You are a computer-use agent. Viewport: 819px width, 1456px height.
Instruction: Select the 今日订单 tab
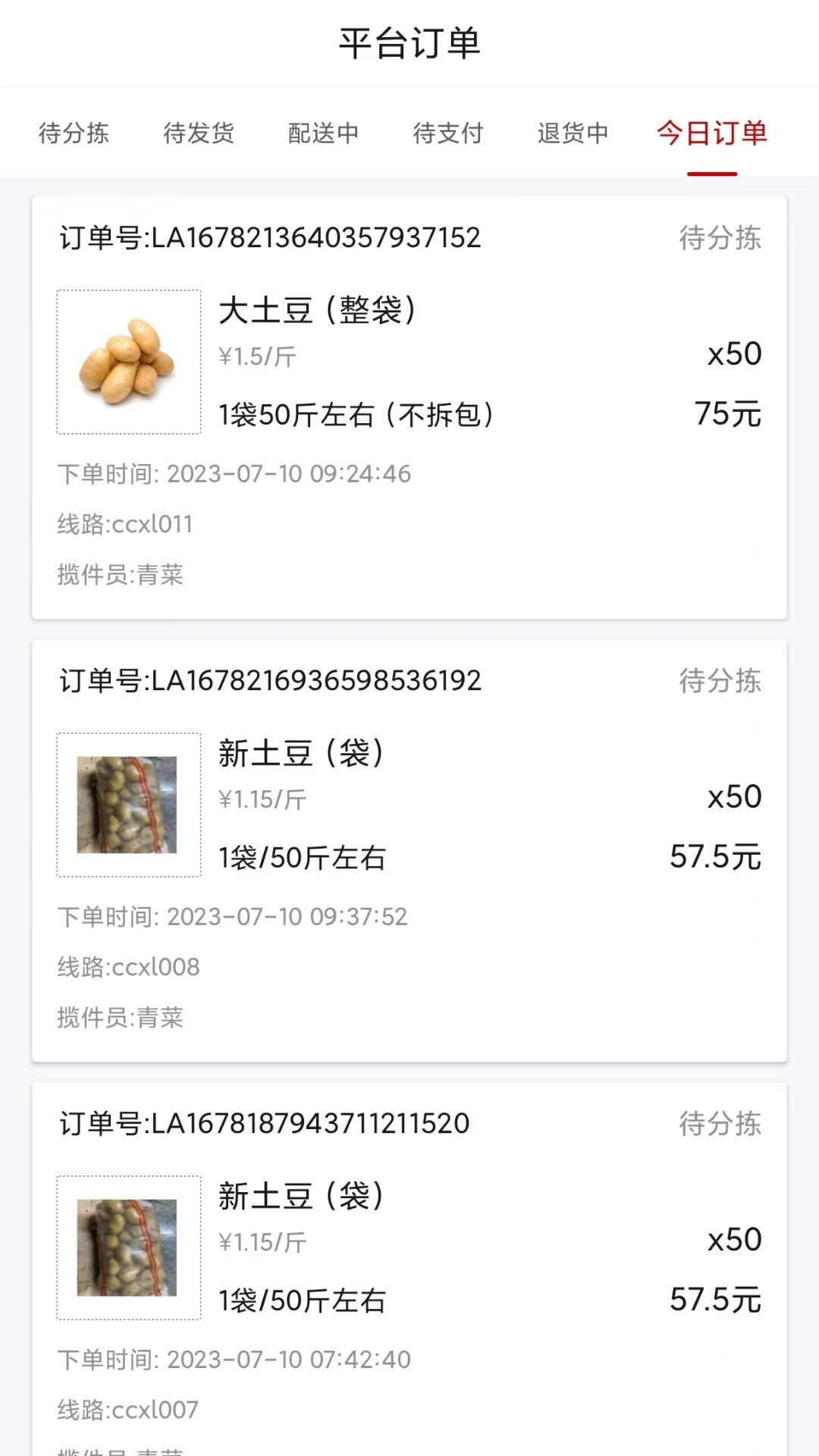712,133
